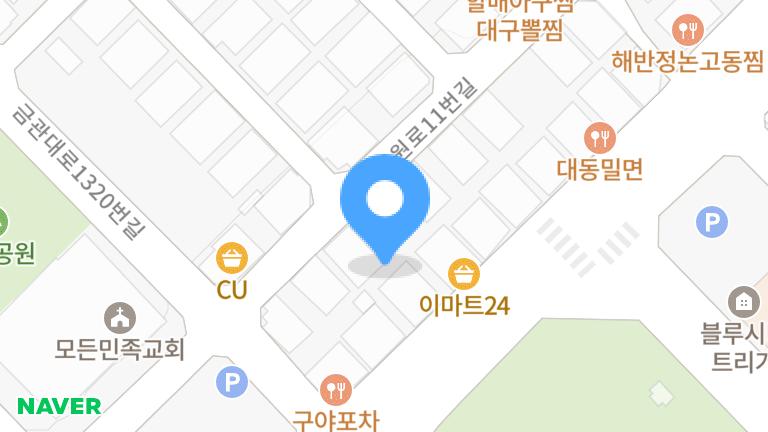Image resolution: width=768 pixels, height=432 pixels.
Task: Open the 대동밀면 restaurant marker
Action: 599,137
